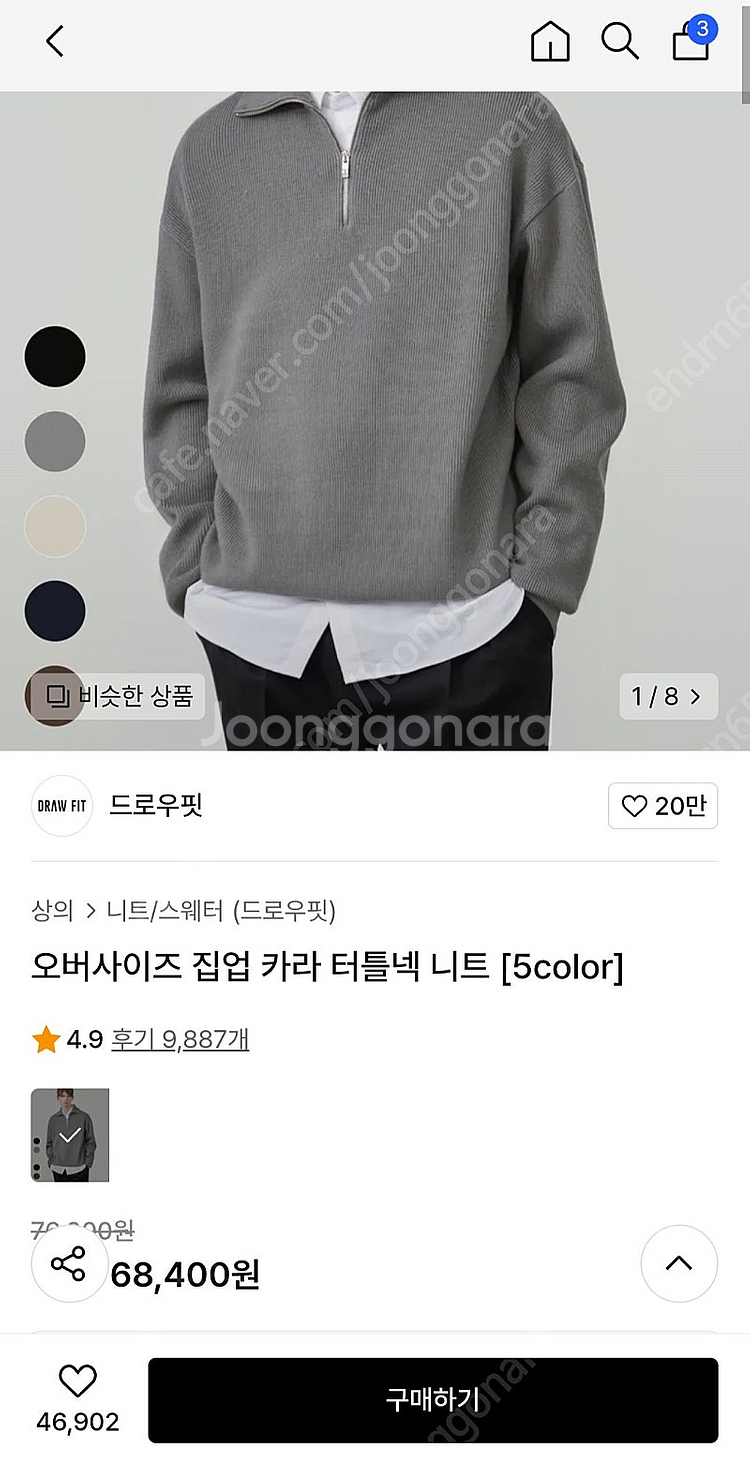Like the brand with the 20만 heart button

(x=663, y=806)
